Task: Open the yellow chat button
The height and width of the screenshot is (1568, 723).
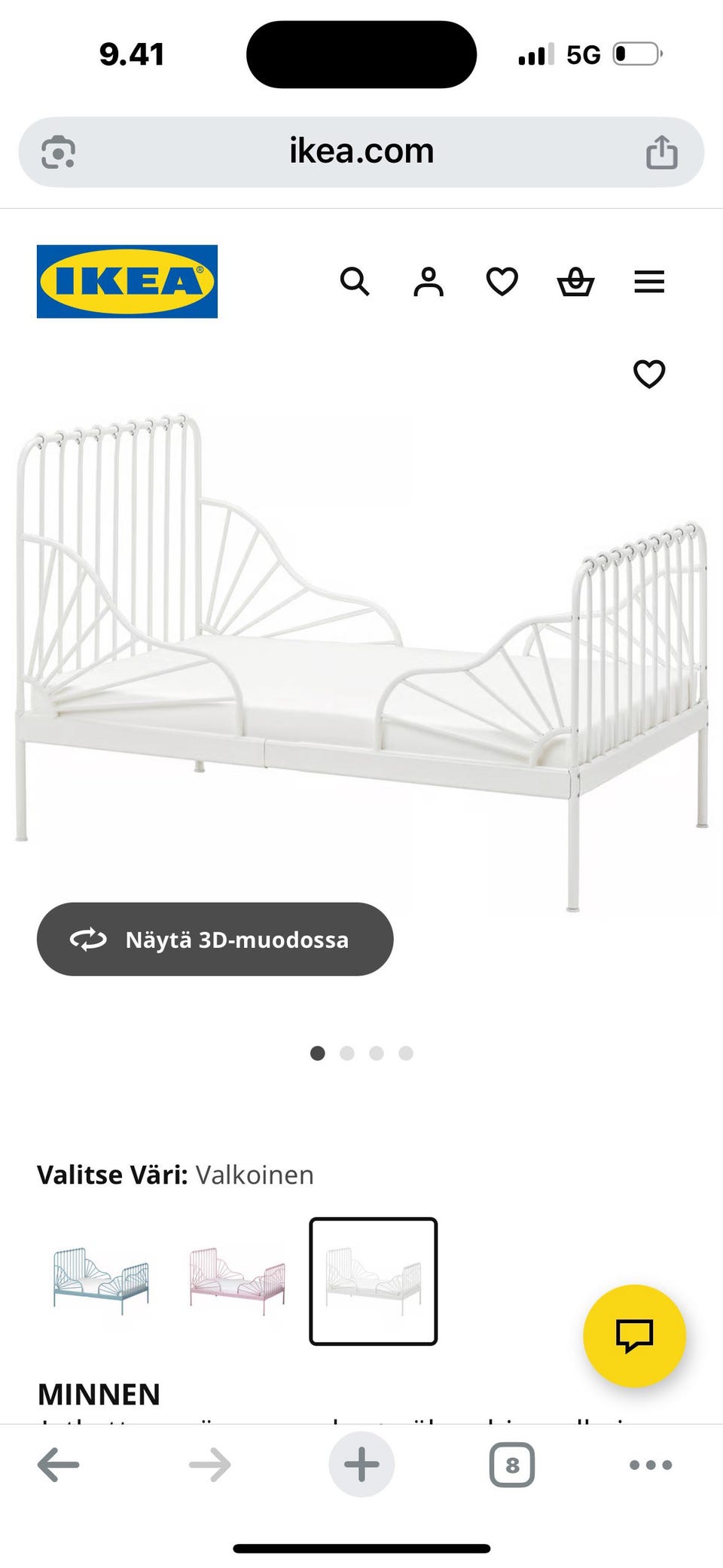Action: pyautogui.click(x=634, y=1335)
